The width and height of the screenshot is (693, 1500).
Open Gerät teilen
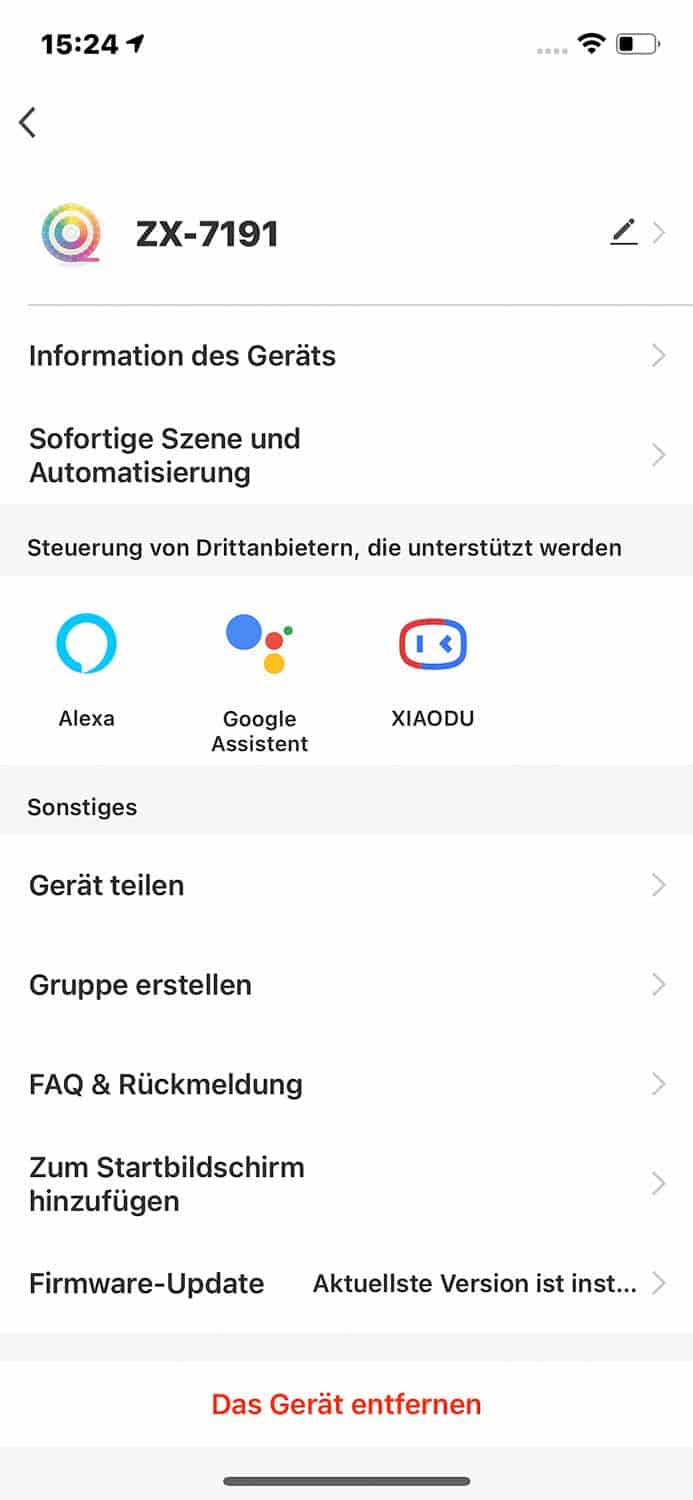(x=346, y=885)
